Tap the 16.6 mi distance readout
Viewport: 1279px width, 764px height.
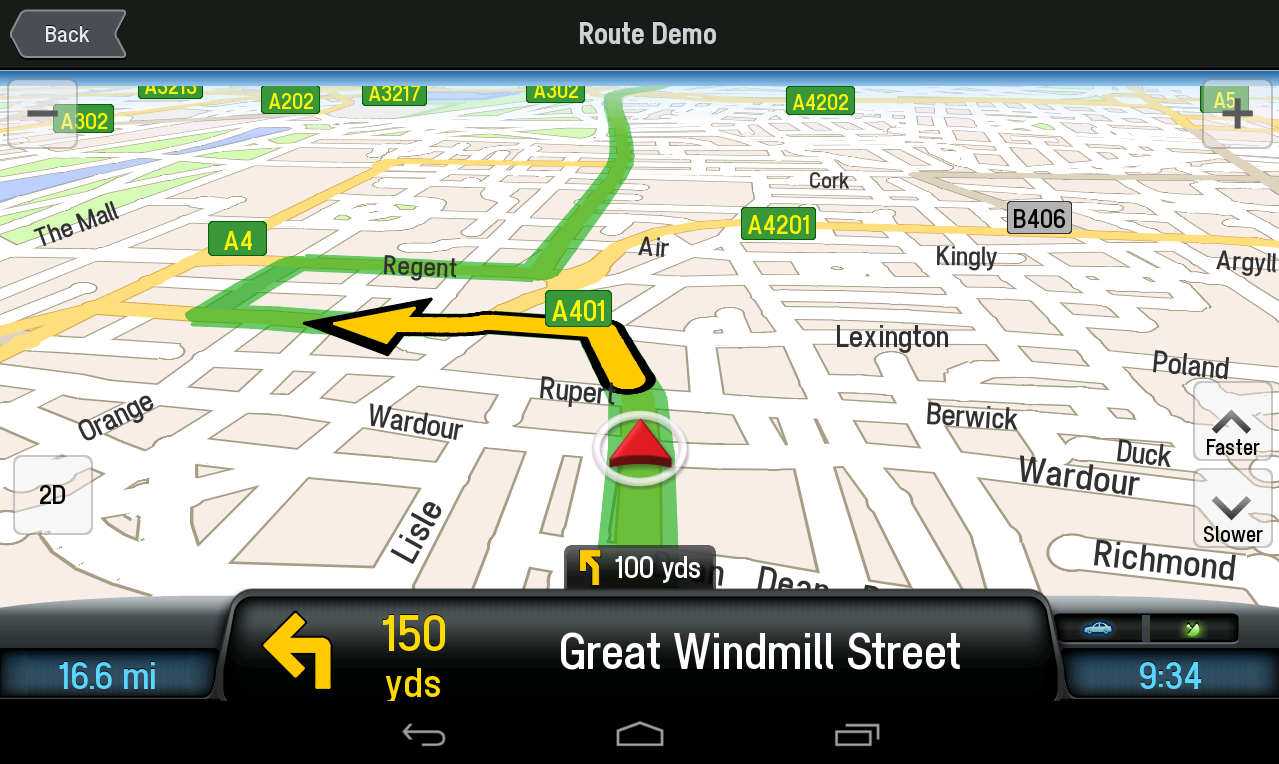(107, 676)
